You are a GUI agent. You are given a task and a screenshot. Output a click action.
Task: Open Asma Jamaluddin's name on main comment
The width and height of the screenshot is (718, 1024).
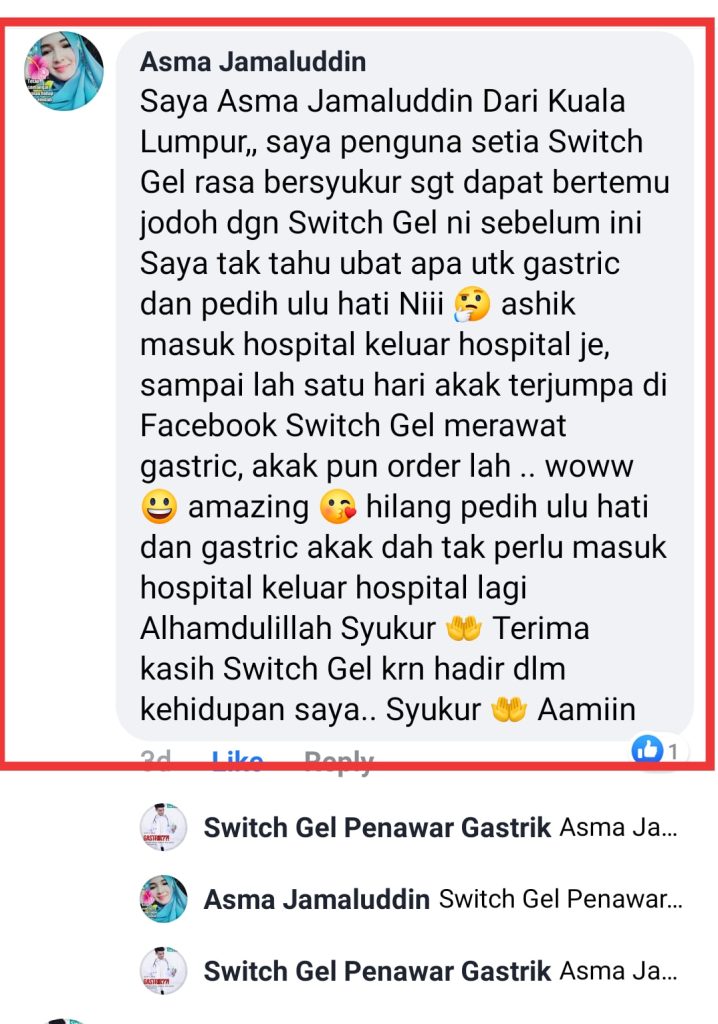[x=252, y=62]
